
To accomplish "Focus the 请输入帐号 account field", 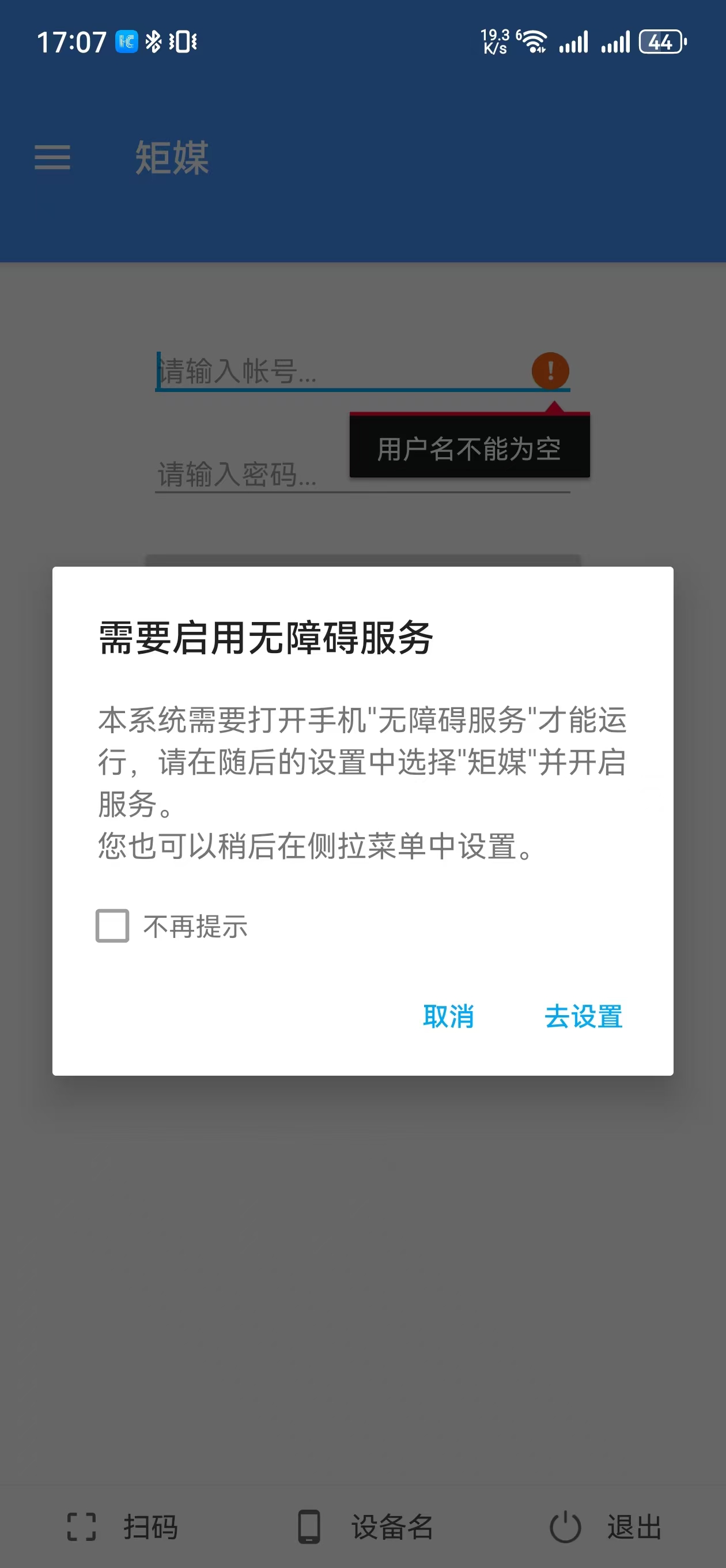I will [x=341, y=371].
